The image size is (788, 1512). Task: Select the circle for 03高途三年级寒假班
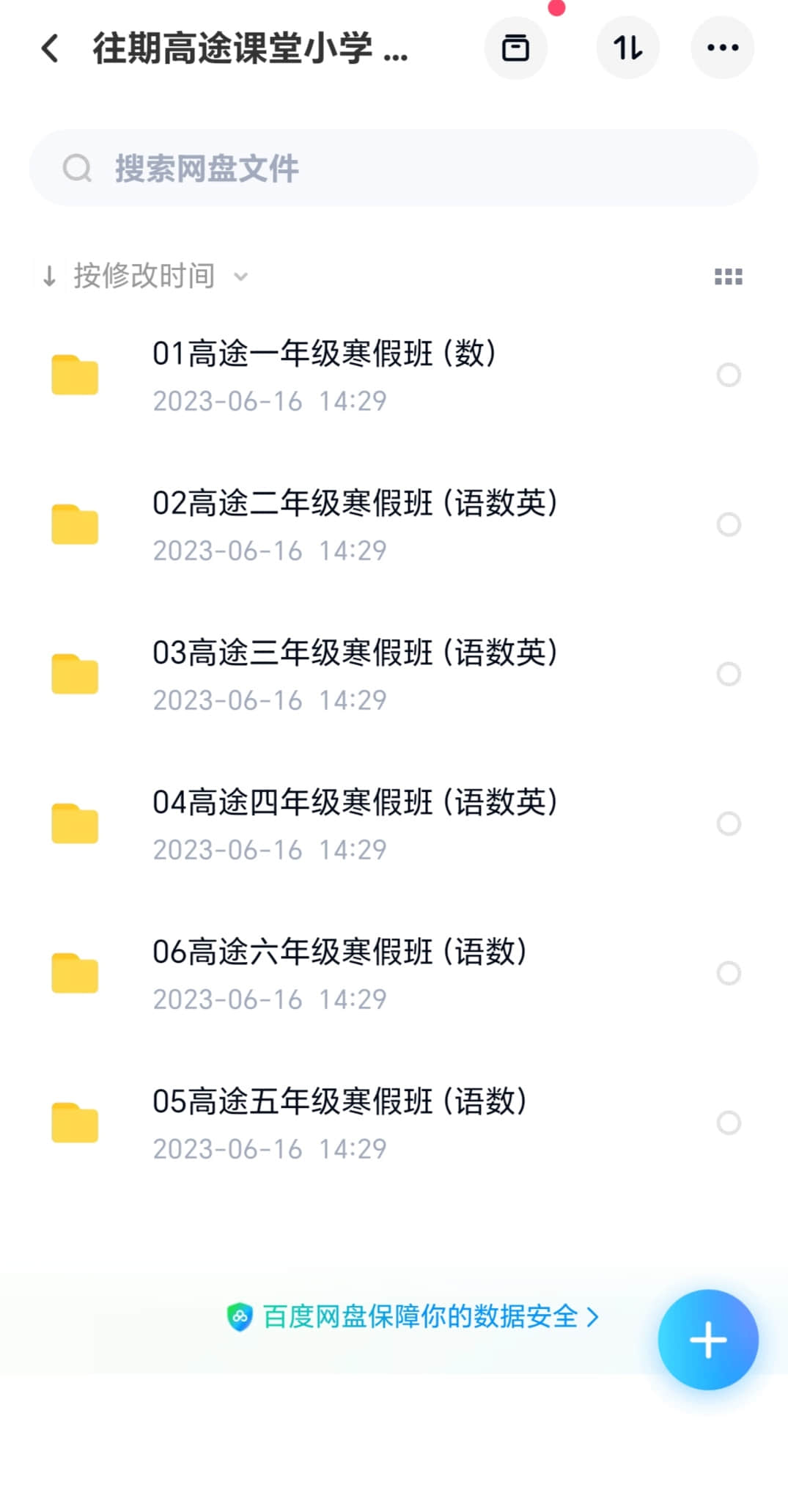(x=729, y=674)
